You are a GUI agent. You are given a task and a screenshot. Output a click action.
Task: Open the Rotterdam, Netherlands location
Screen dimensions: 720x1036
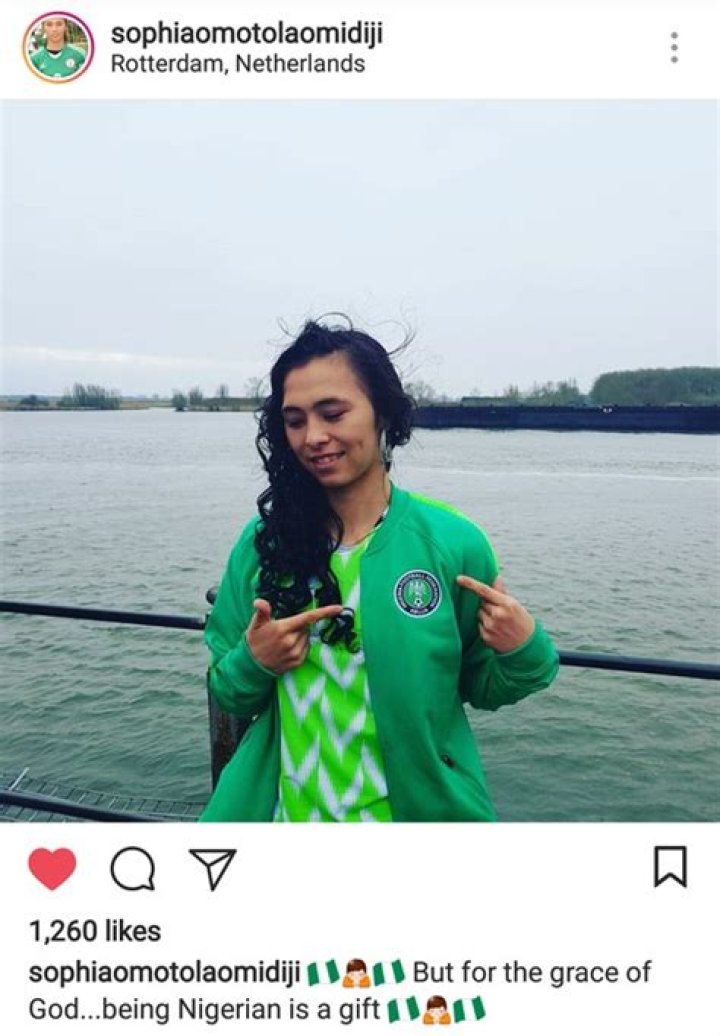click(237, 64)
